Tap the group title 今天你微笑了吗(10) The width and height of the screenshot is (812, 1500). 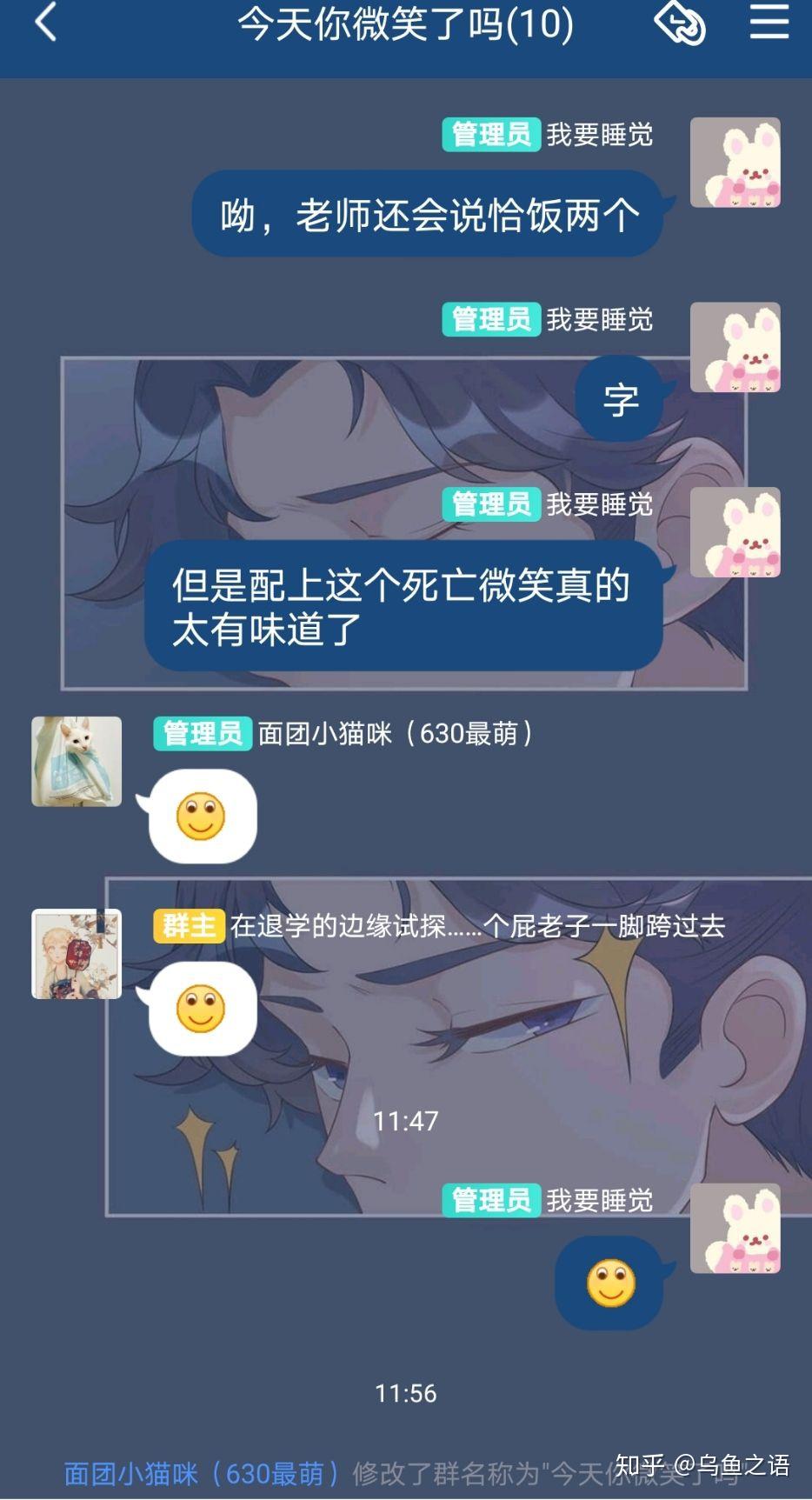coord(405,27)
